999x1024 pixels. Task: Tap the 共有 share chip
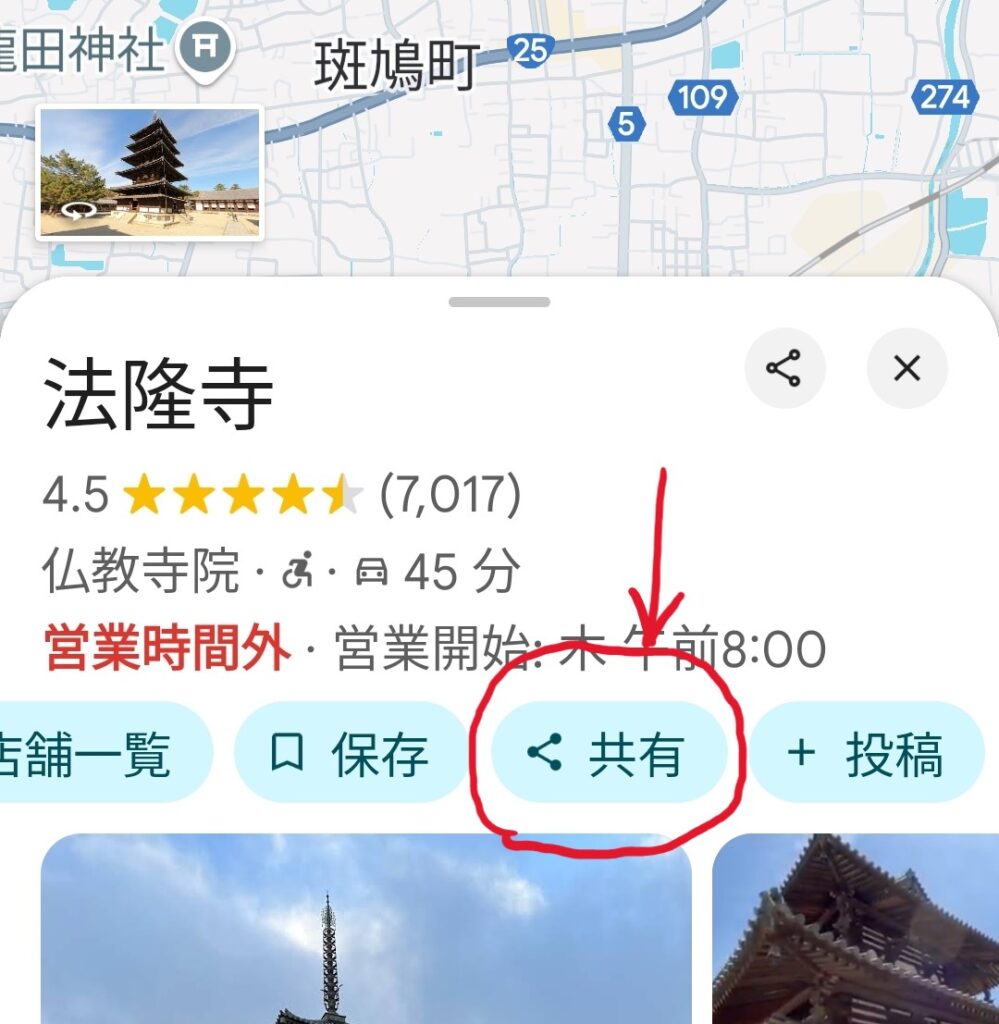click(607, 753)
